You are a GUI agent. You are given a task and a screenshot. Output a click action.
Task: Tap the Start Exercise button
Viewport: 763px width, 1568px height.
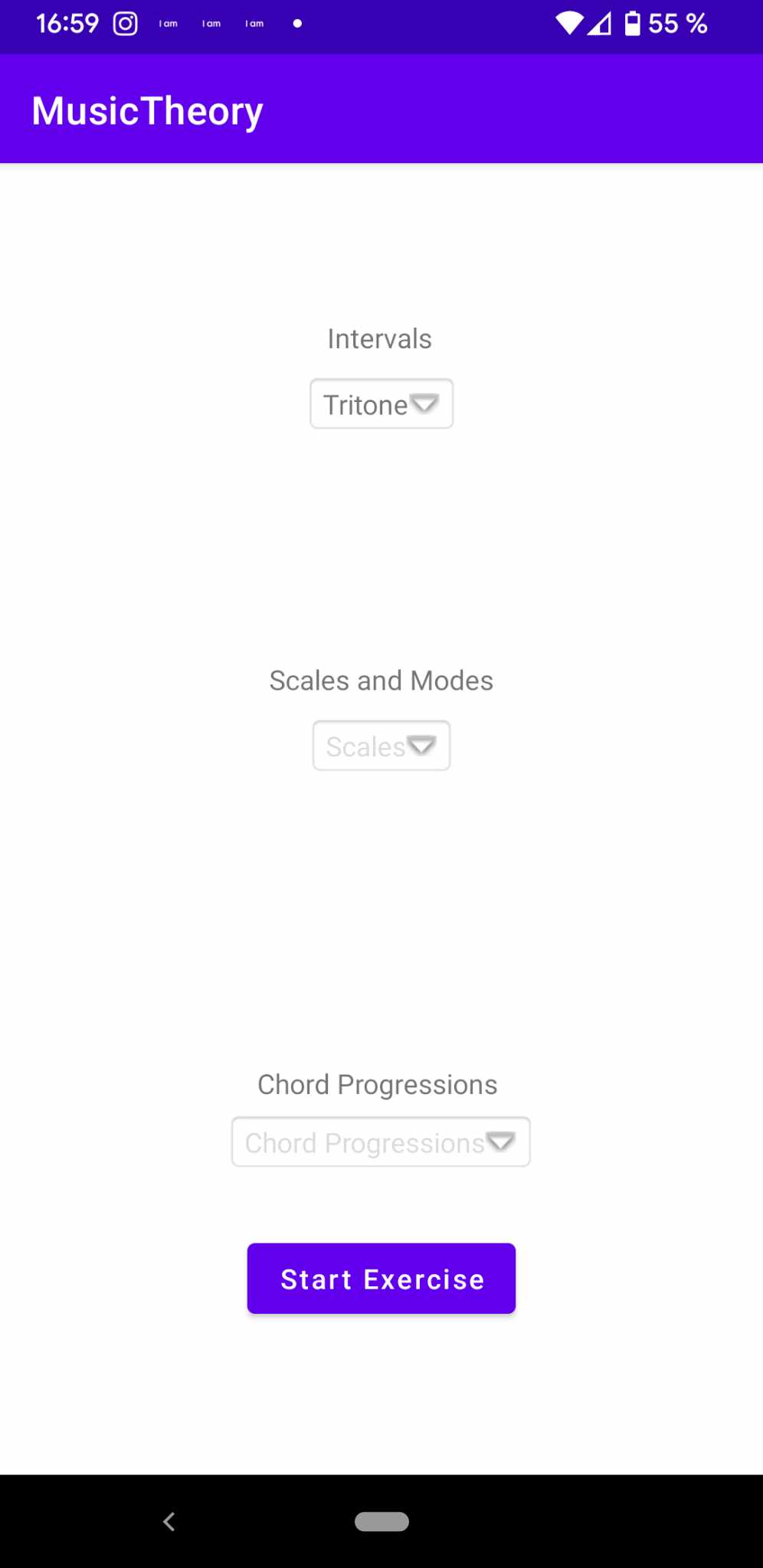point(381,1279)
